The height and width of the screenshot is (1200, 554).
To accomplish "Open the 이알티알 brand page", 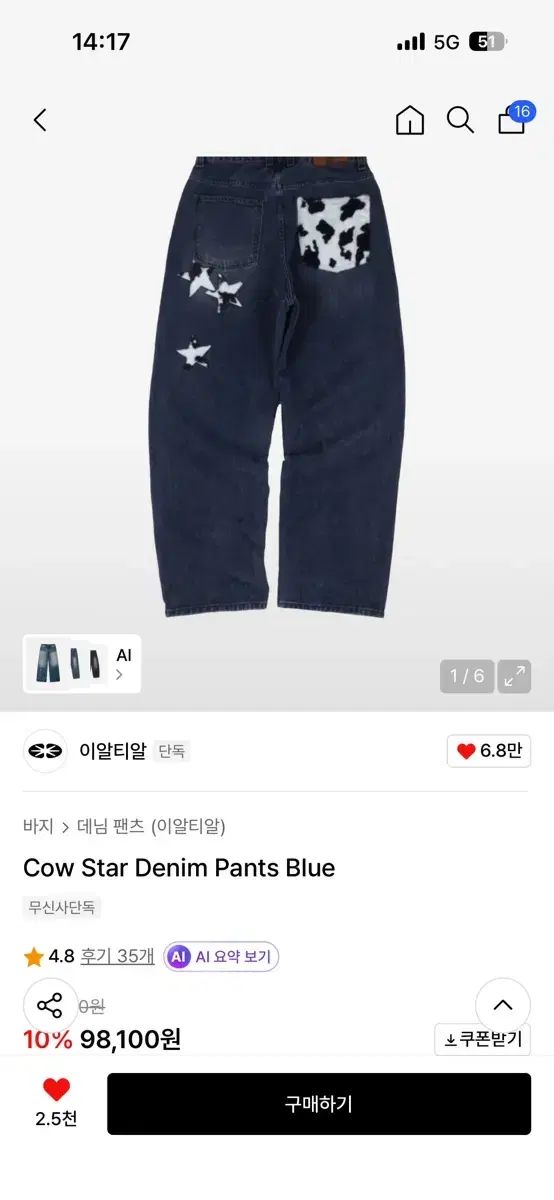I will click(x=112, y=751).
